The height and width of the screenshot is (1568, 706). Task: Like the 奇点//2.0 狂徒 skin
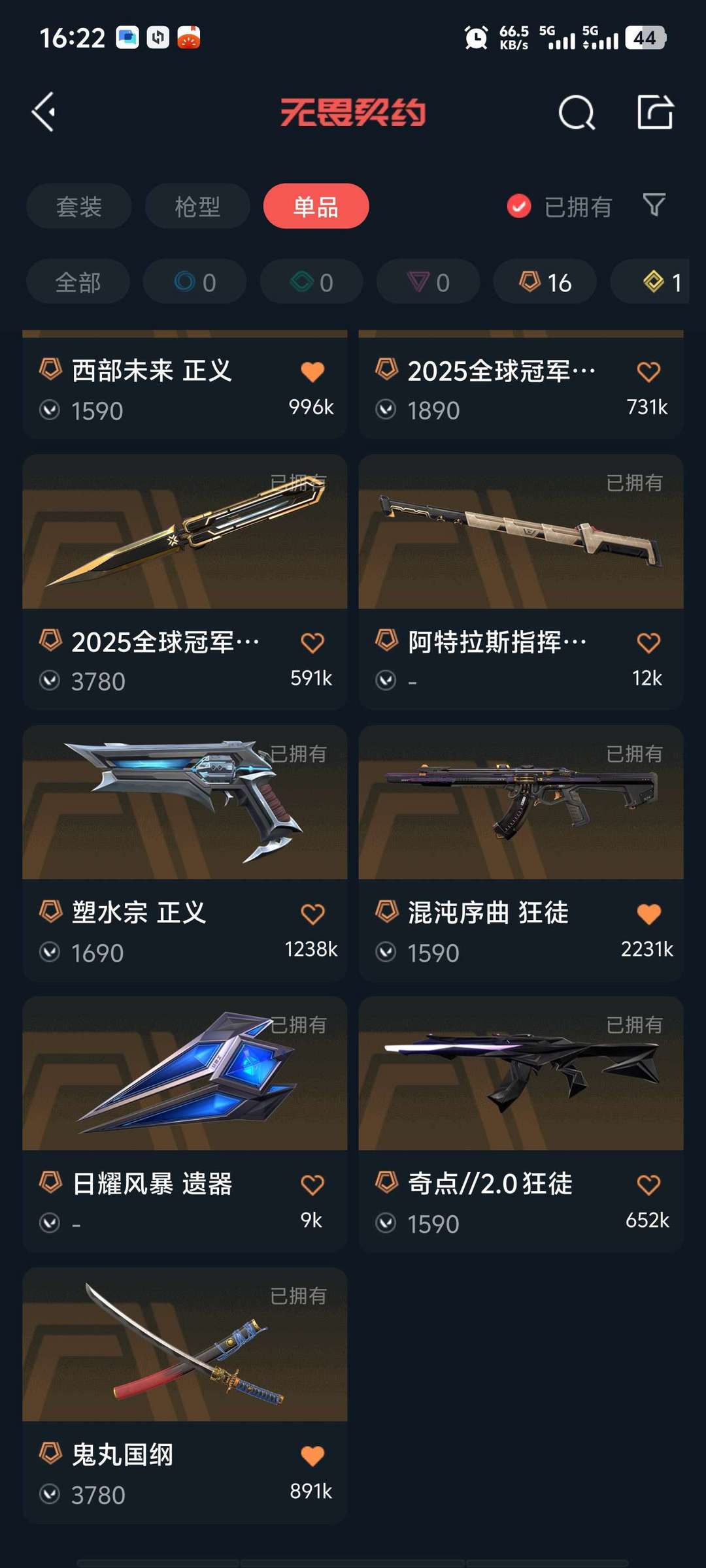pyautogui.click(x=648, y=1184)
